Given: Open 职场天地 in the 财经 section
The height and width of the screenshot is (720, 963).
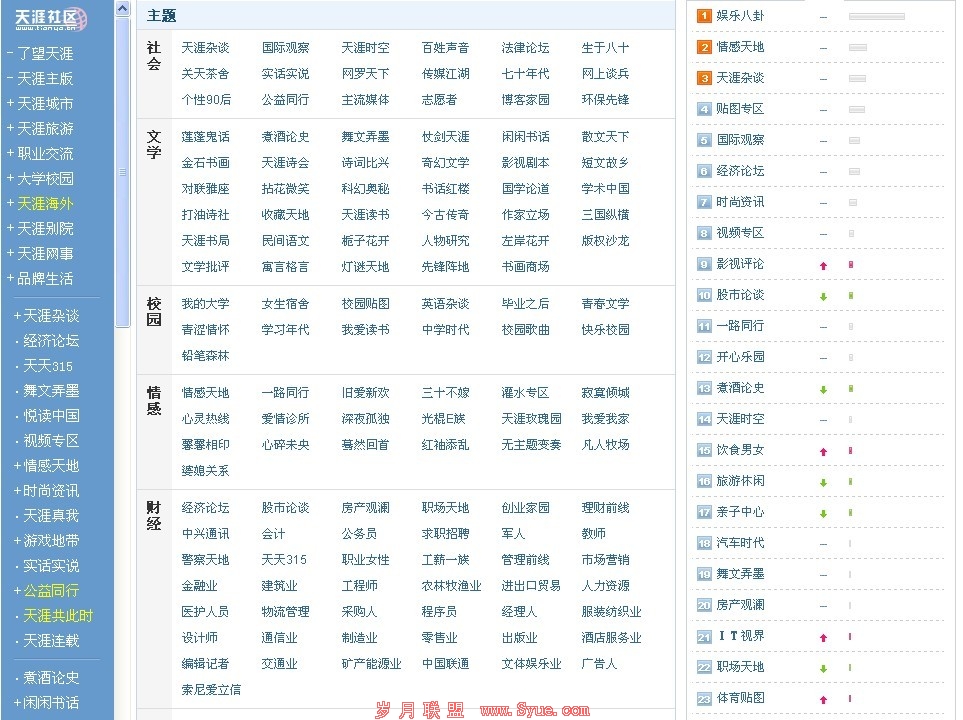Looking at the screenshot, I should tap(445, 508).
